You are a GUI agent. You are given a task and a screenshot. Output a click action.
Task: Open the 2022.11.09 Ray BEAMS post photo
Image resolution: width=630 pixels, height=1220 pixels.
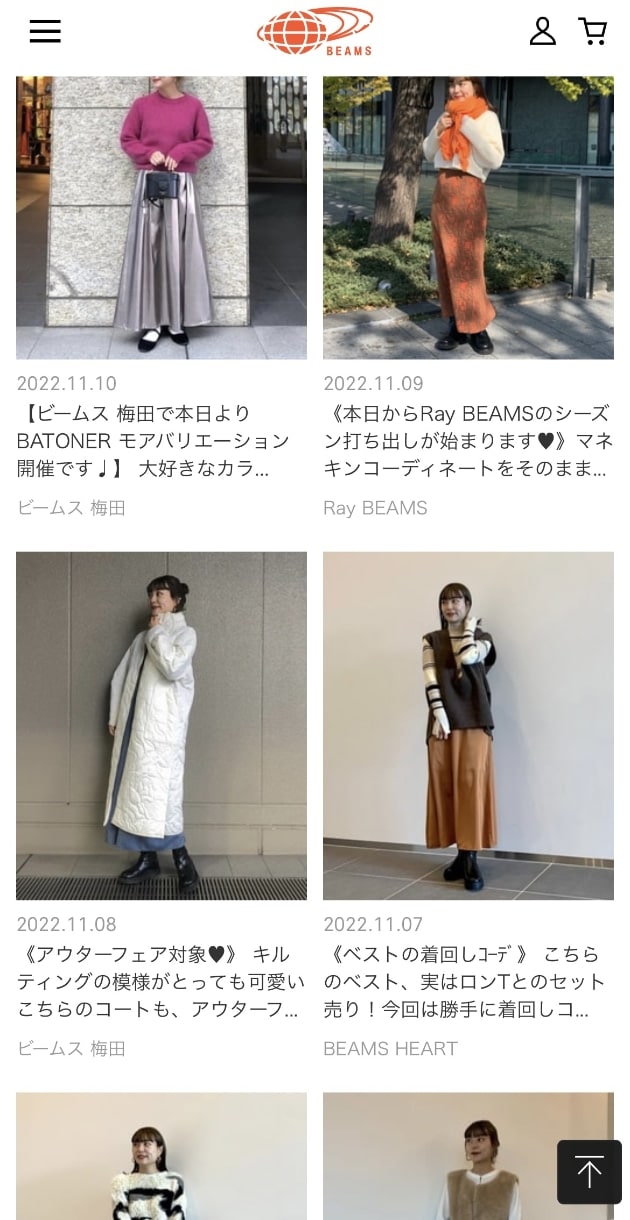pos(468,217)
